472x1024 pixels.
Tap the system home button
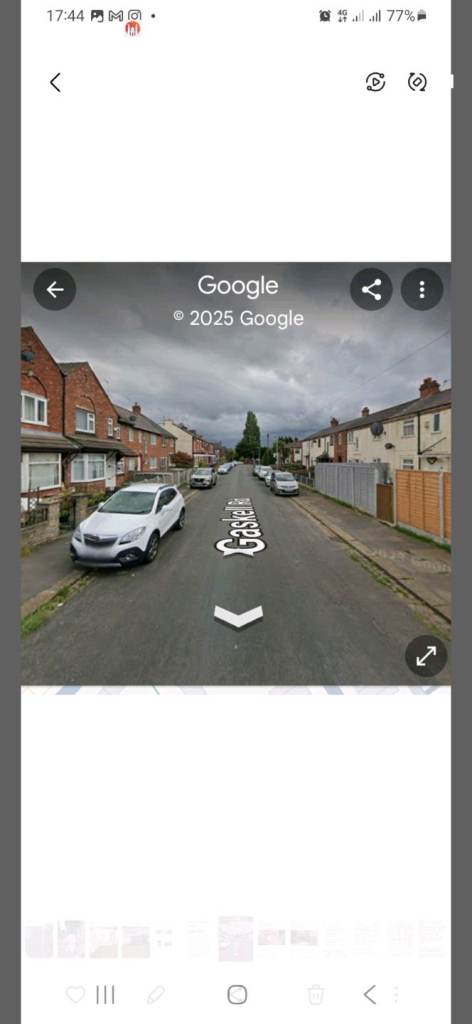(237, 995)
